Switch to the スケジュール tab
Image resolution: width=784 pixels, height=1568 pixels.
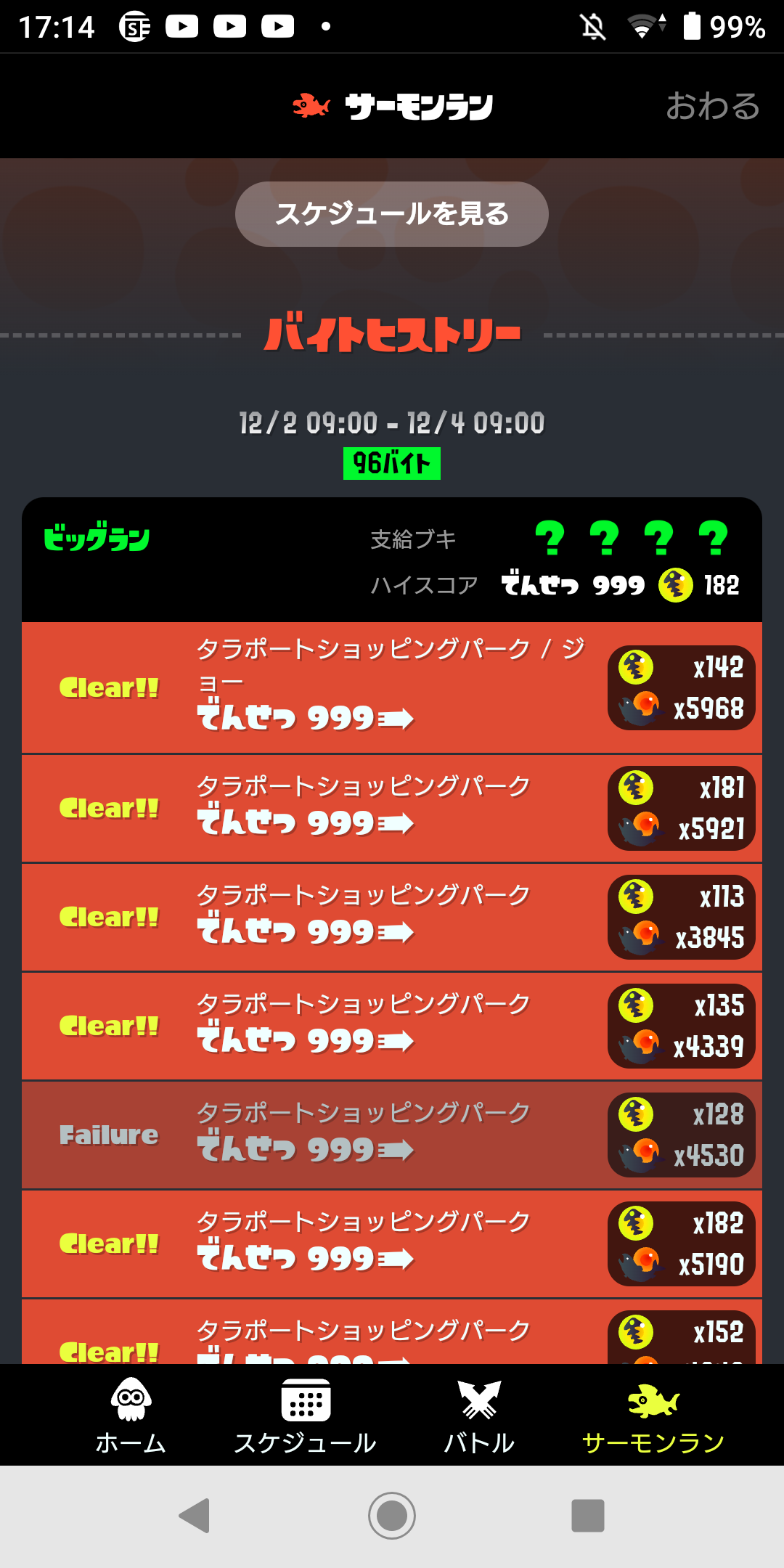click(x=305, y=1416)
